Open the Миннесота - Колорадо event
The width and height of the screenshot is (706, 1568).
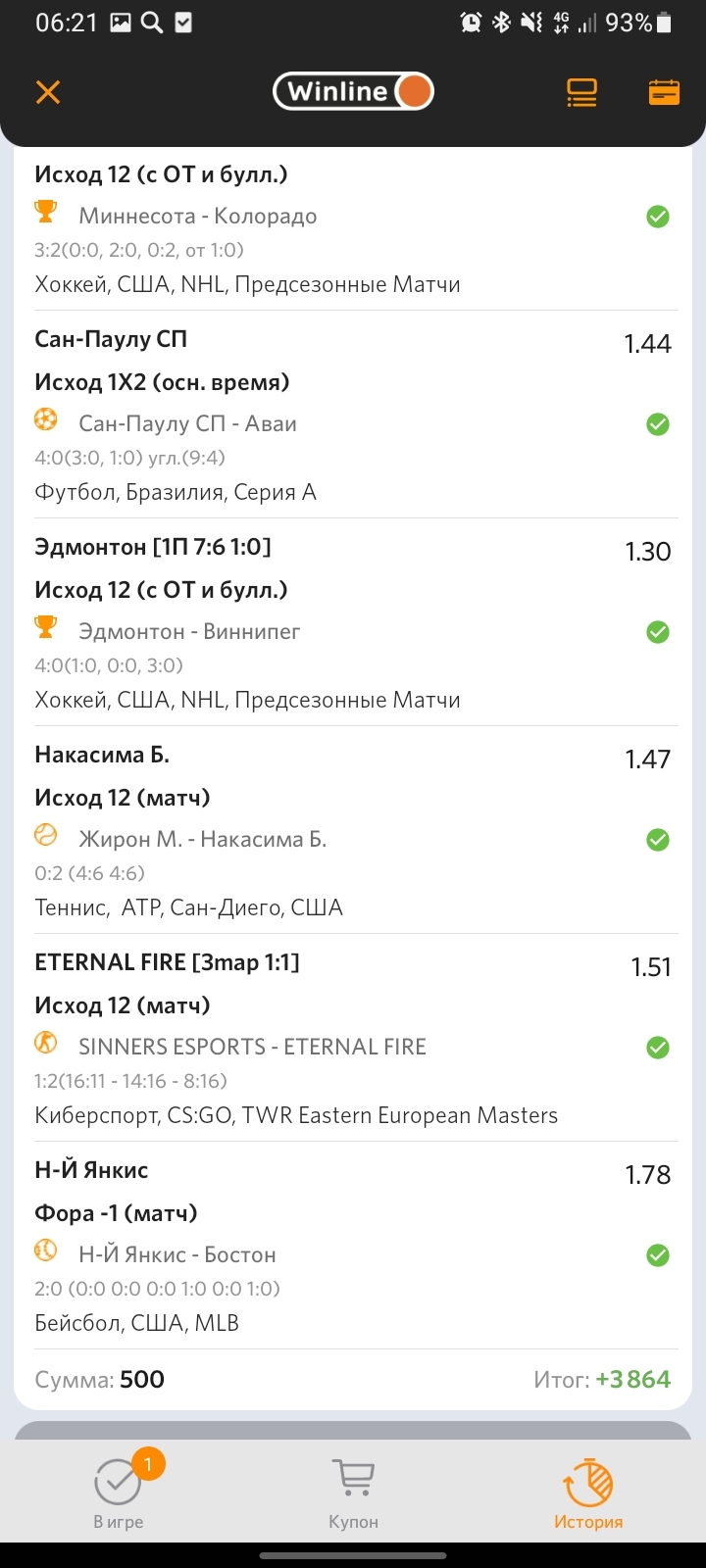[x=198, y=216]
